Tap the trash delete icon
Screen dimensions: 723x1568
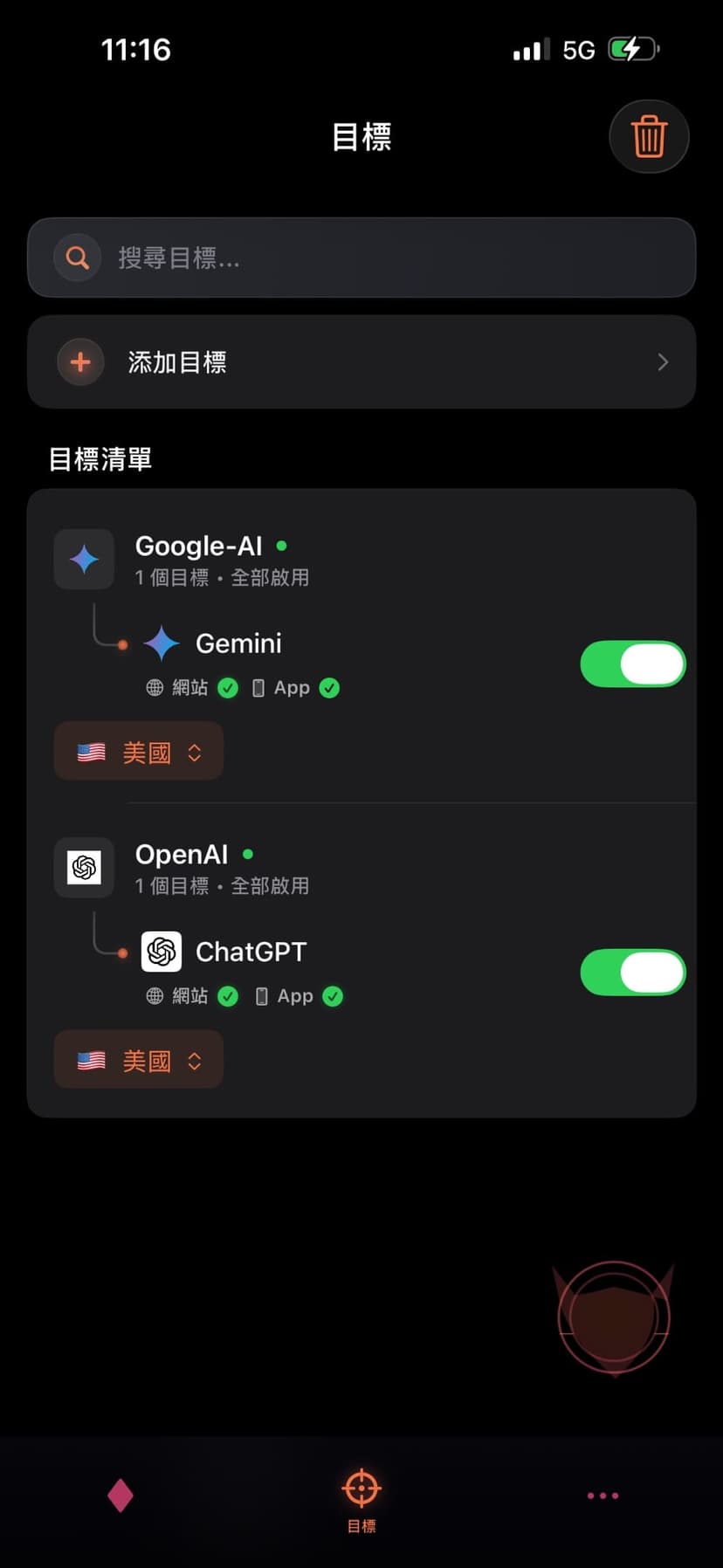(x=649, y=136)
